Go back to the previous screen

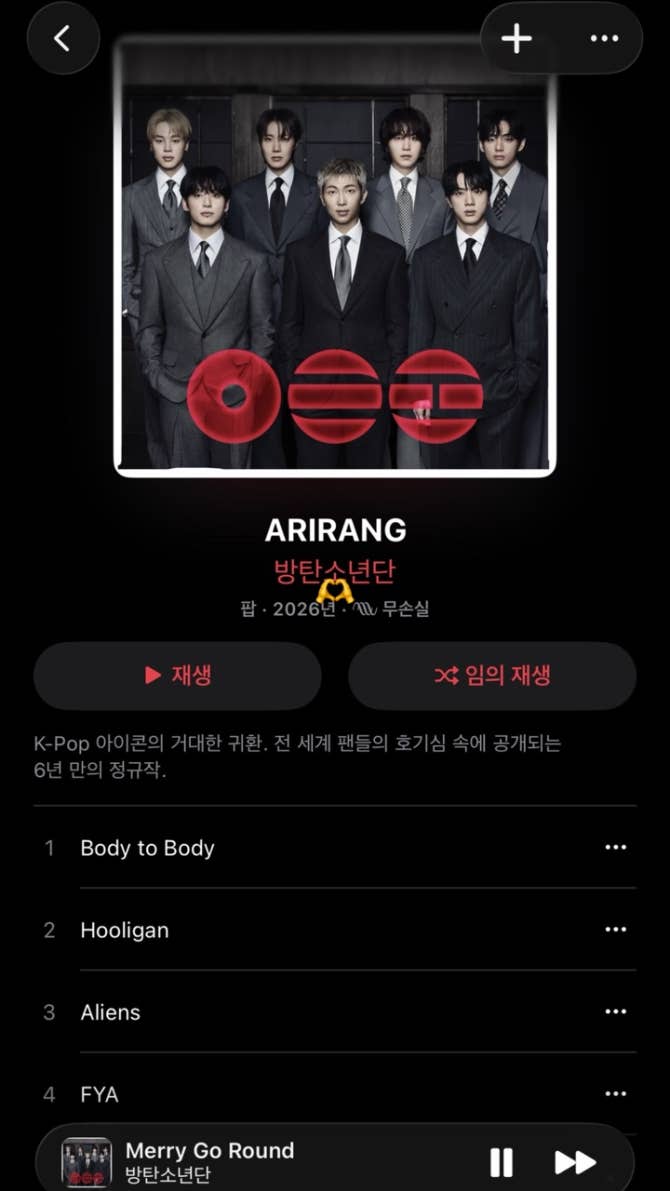point(62,38)
